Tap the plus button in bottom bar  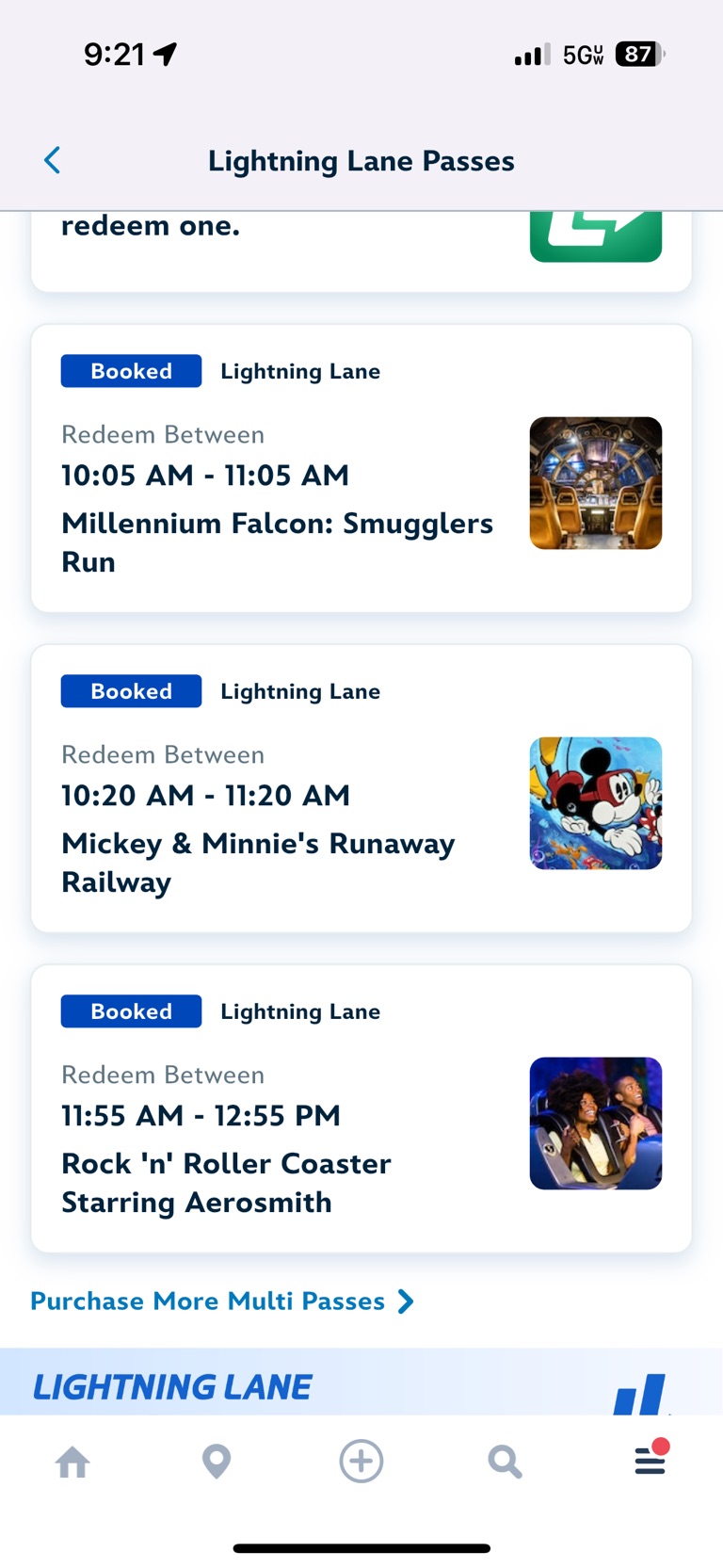(361, 1462)
